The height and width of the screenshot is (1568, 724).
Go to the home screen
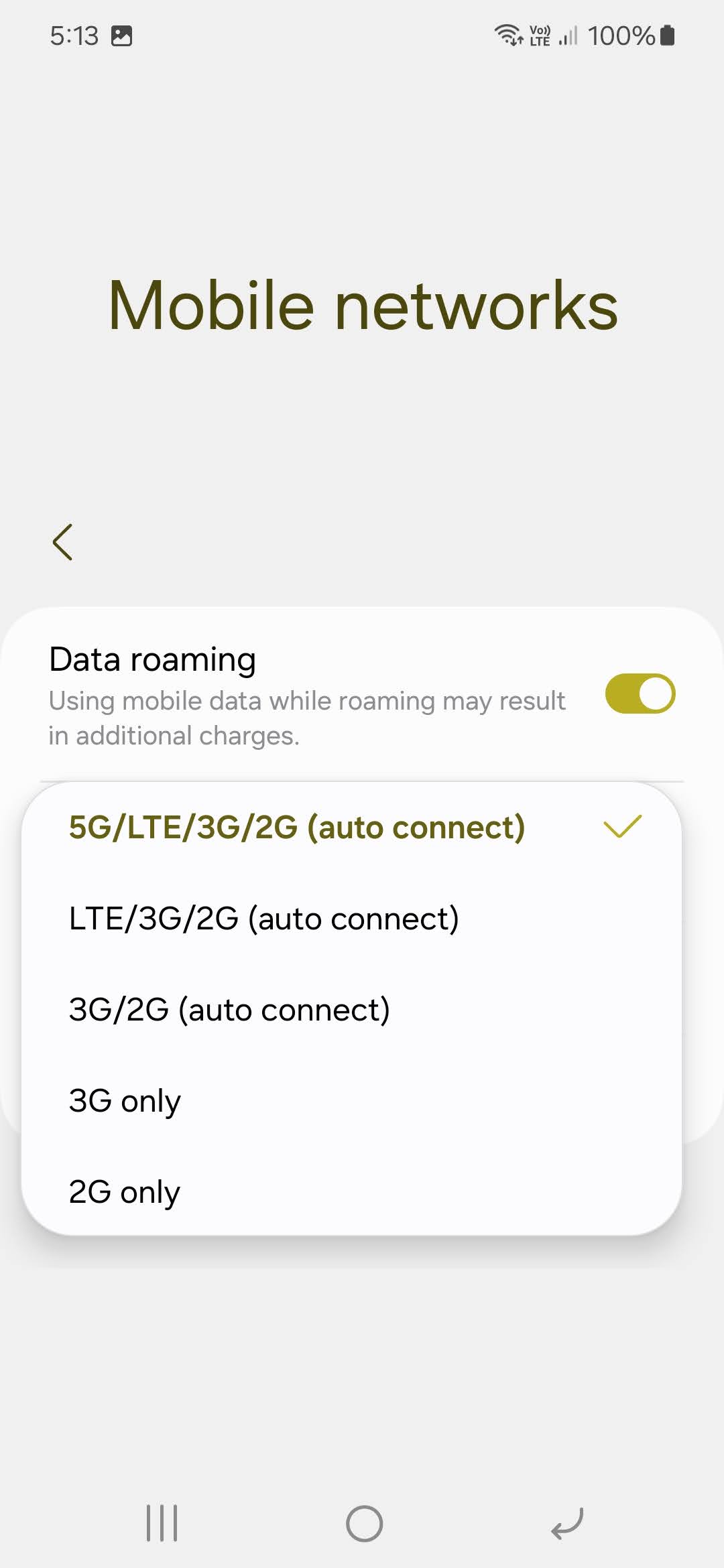364,1523
